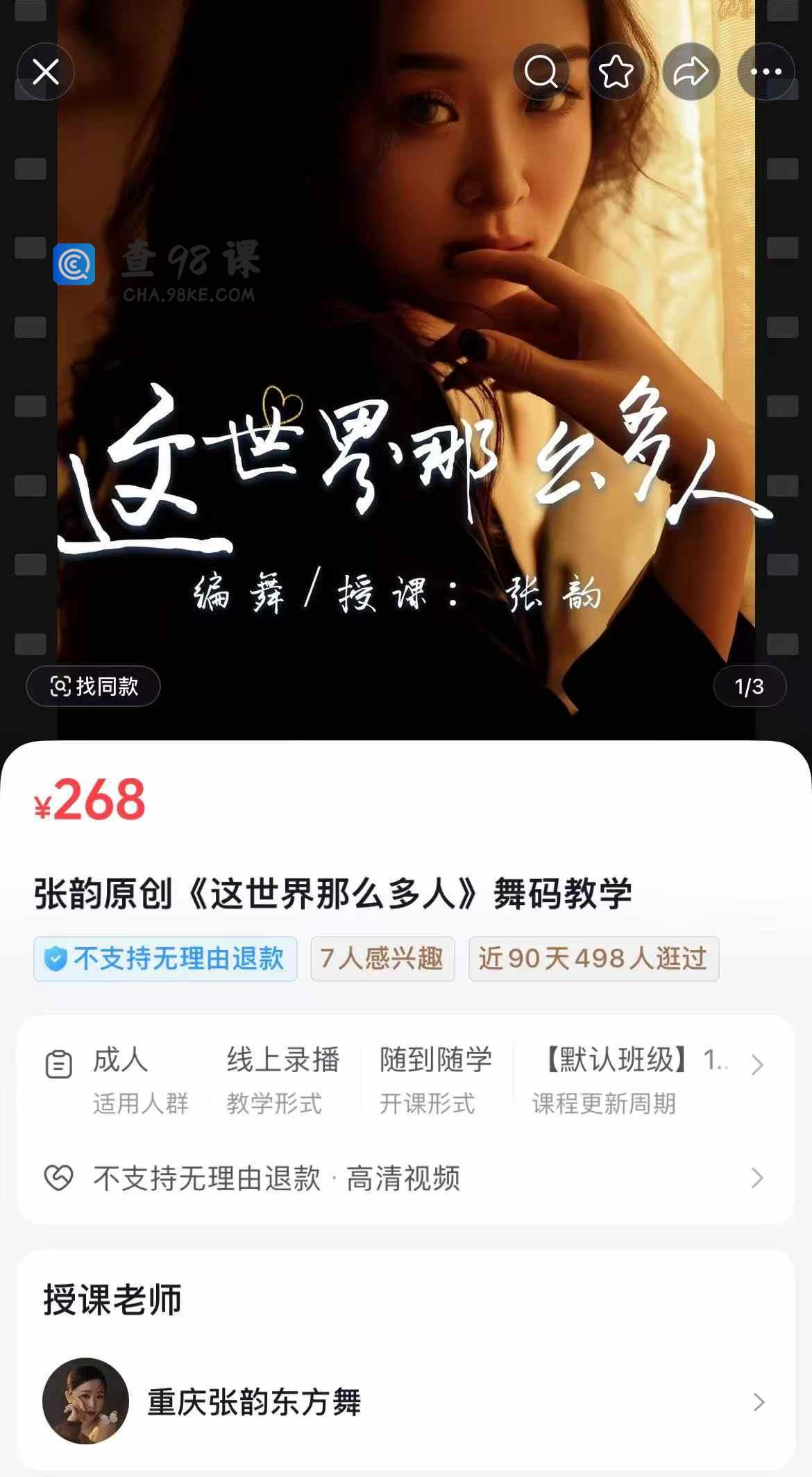This screenshot has height=1477, width=812.
Task: Share this course
Action: point(691,72)
